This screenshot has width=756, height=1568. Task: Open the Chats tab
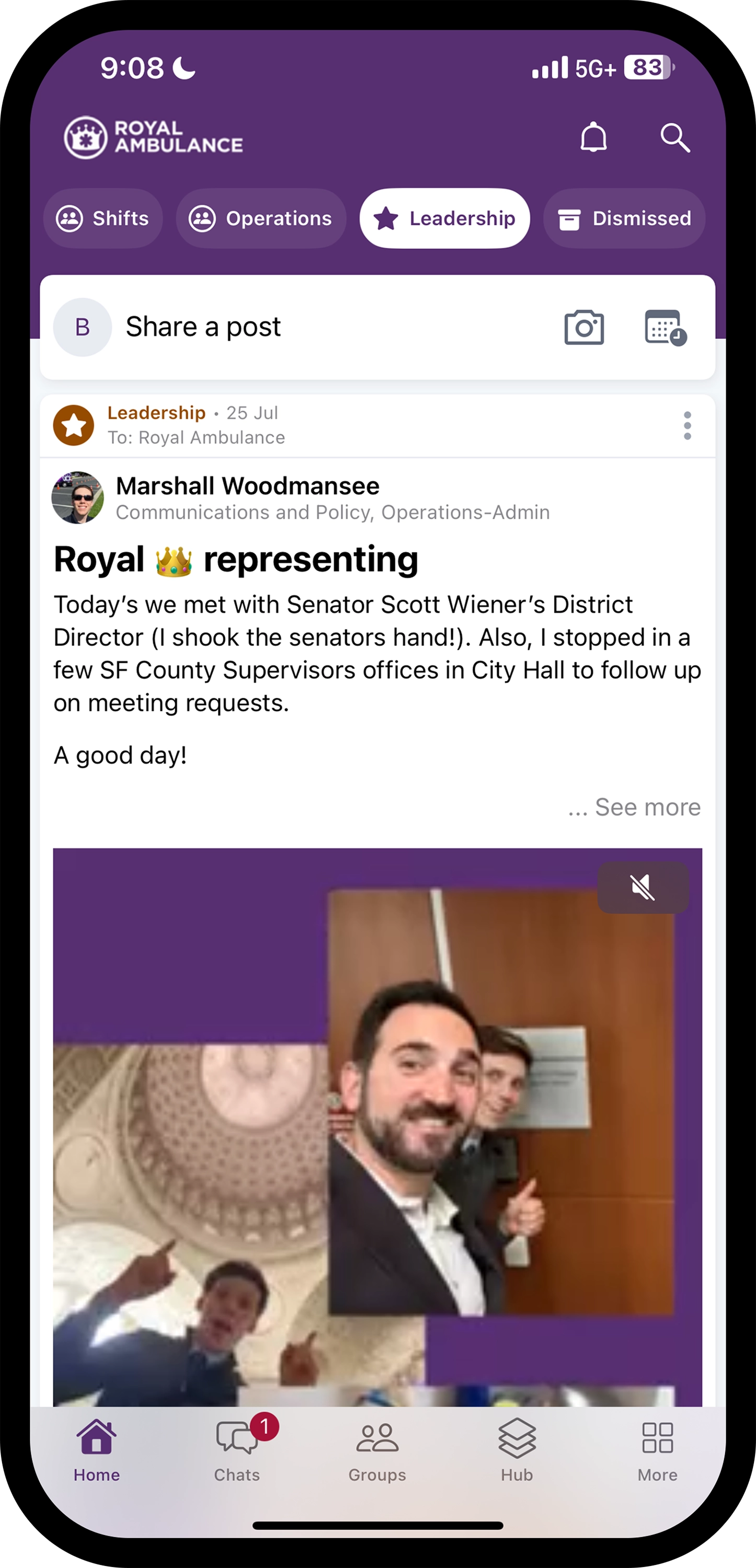tap(237, 1451)
